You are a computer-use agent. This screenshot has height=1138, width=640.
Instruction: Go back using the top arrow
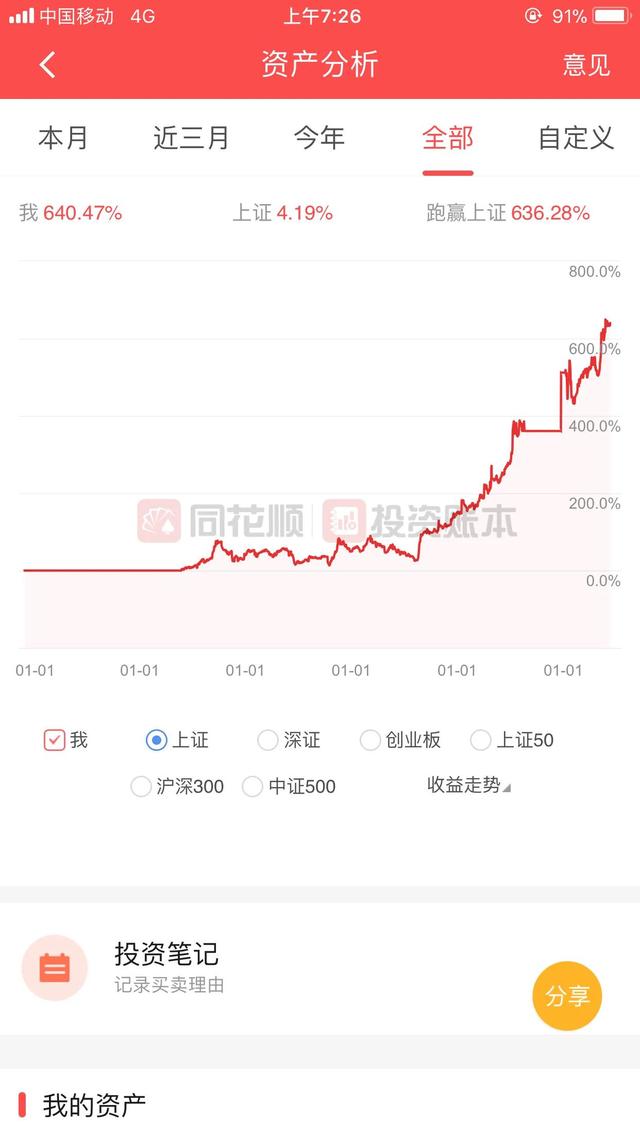47,65
